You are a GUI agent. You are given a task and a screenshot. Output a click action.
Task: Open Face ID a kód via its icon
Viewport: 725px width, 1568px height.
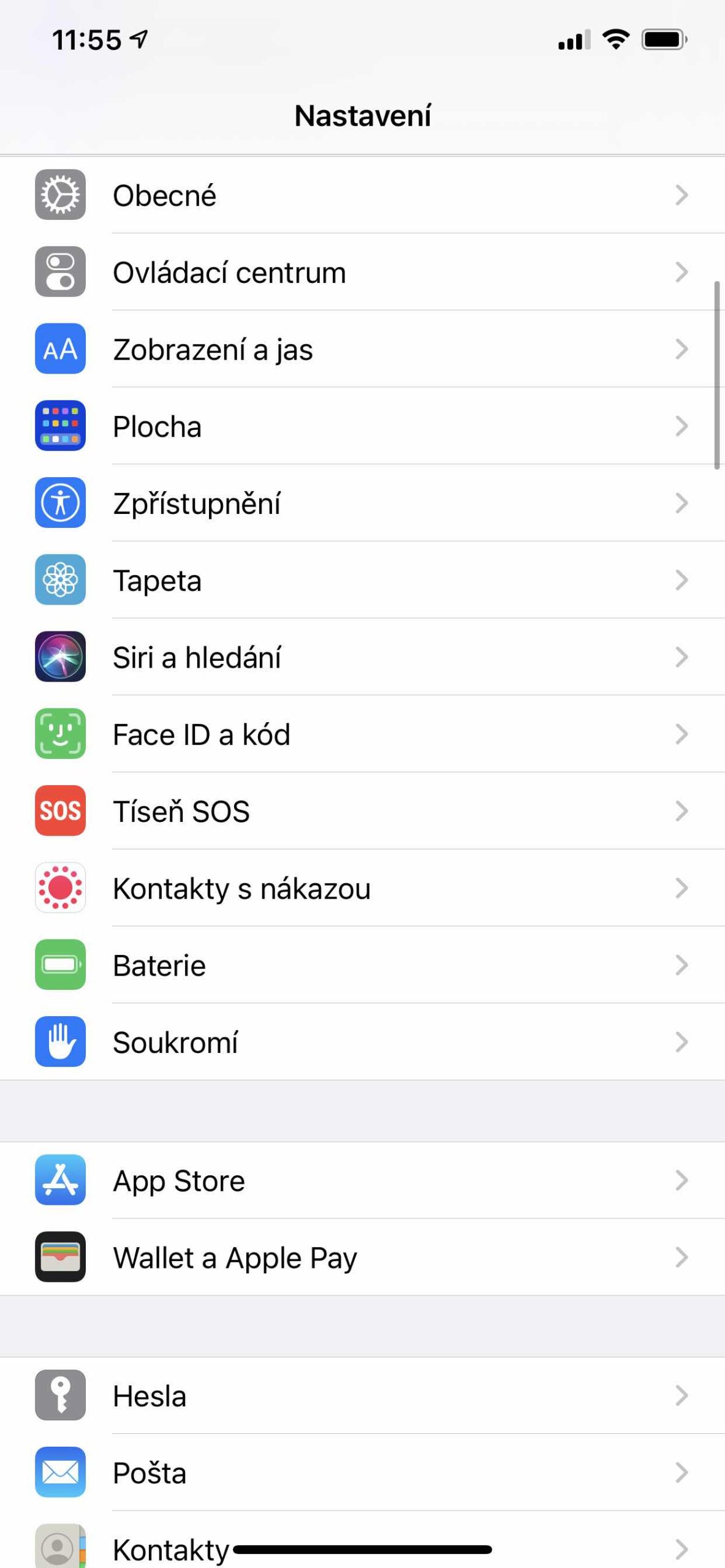tap(59, 734)
